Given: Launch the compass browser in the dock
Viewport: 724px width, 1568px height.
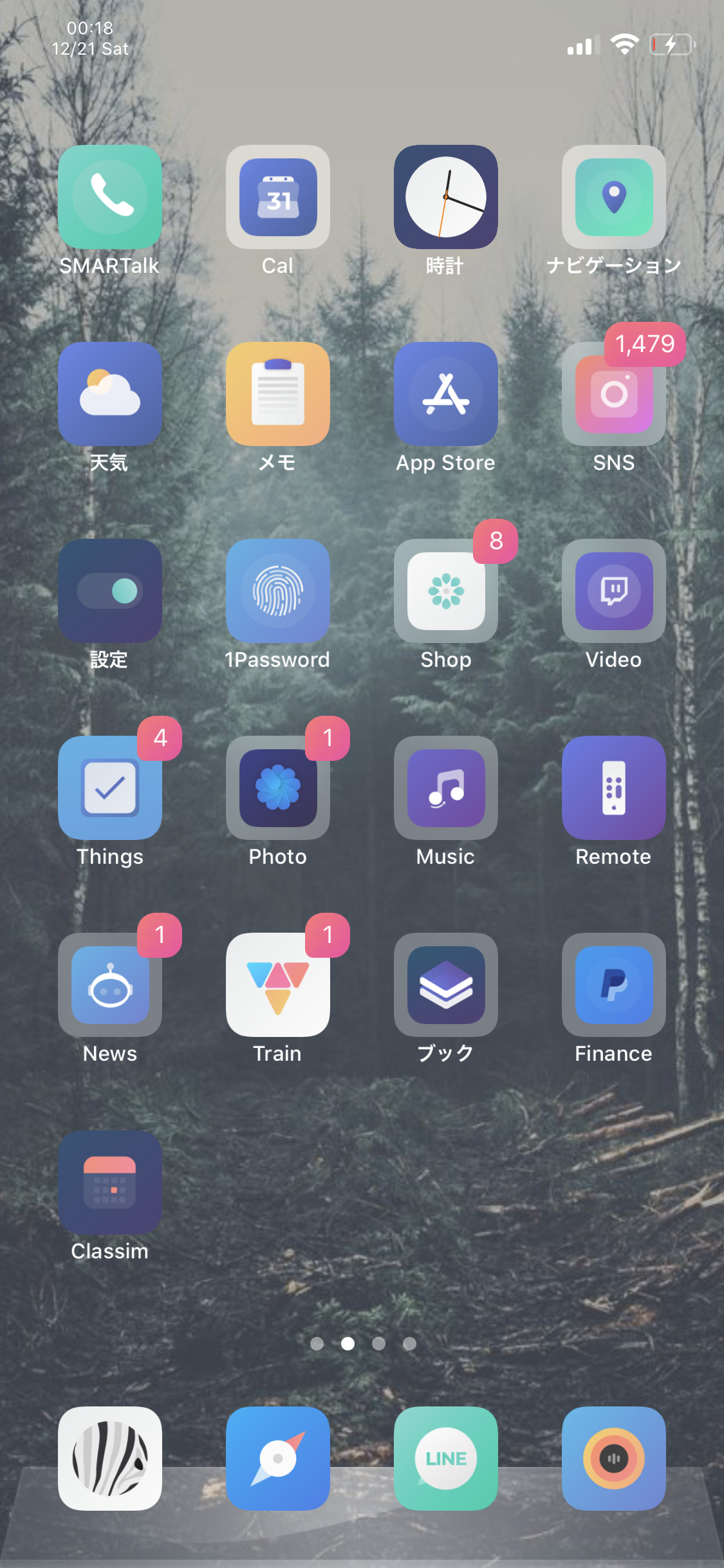Looking at the screenshot, I should pos(278,1459).
